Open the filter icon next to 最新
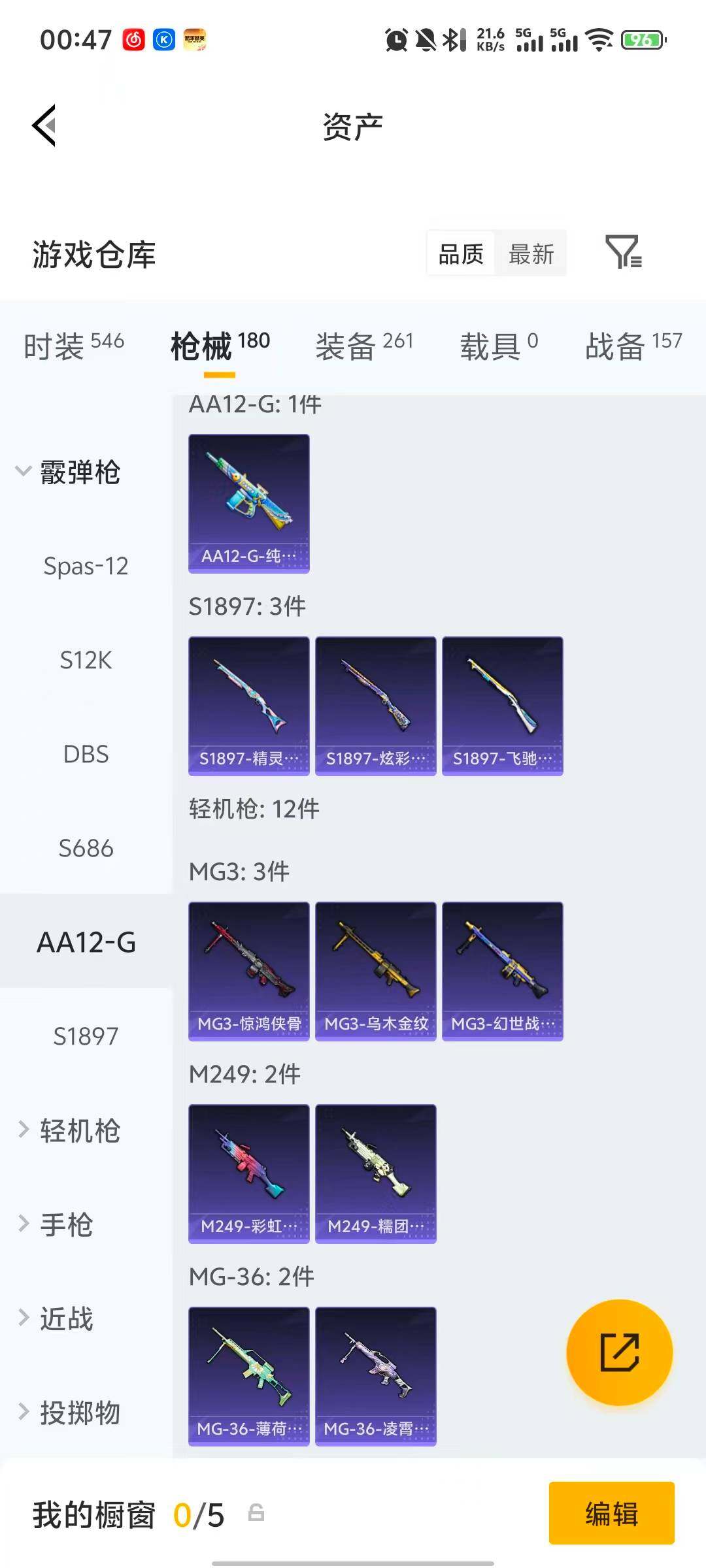 [624, 253]
